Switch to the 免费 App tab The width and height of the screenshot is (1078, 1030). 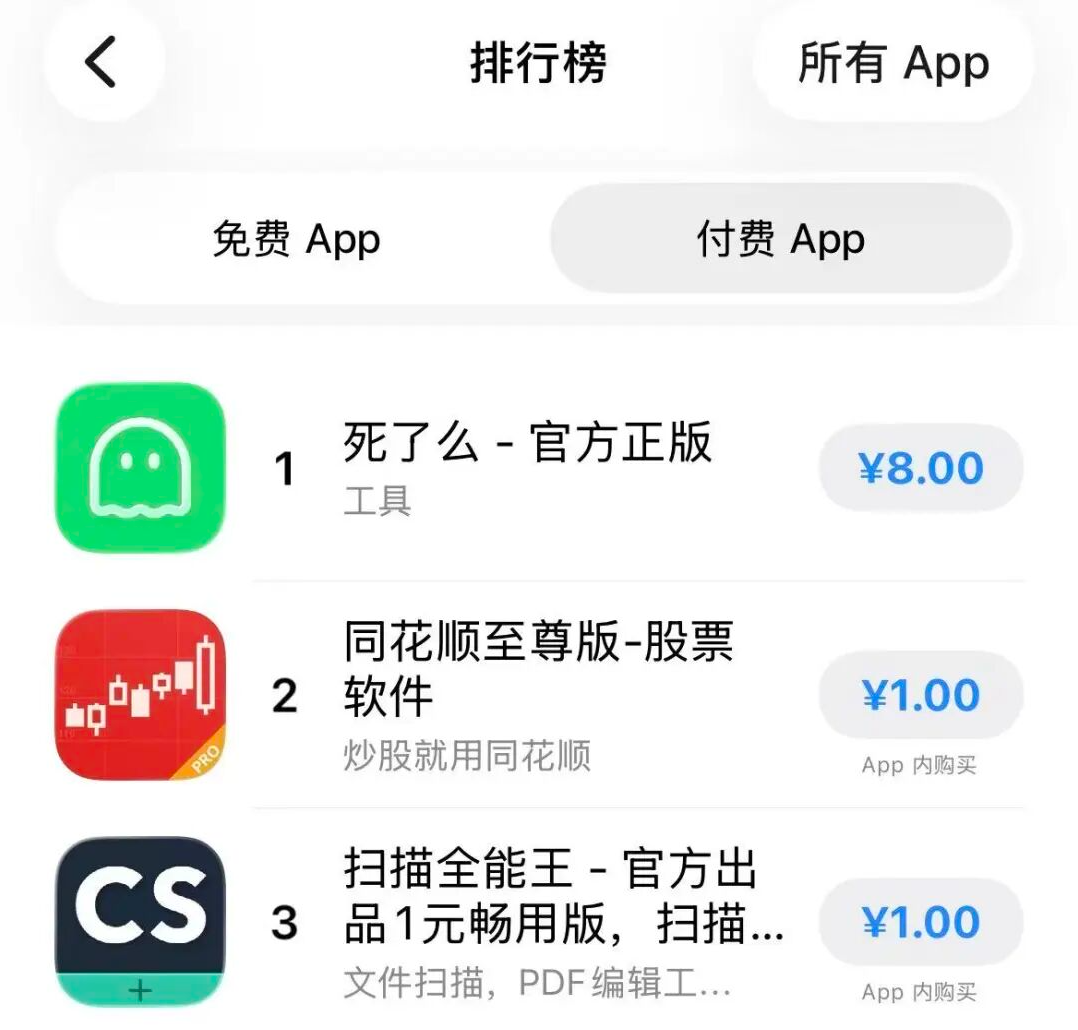297,240
